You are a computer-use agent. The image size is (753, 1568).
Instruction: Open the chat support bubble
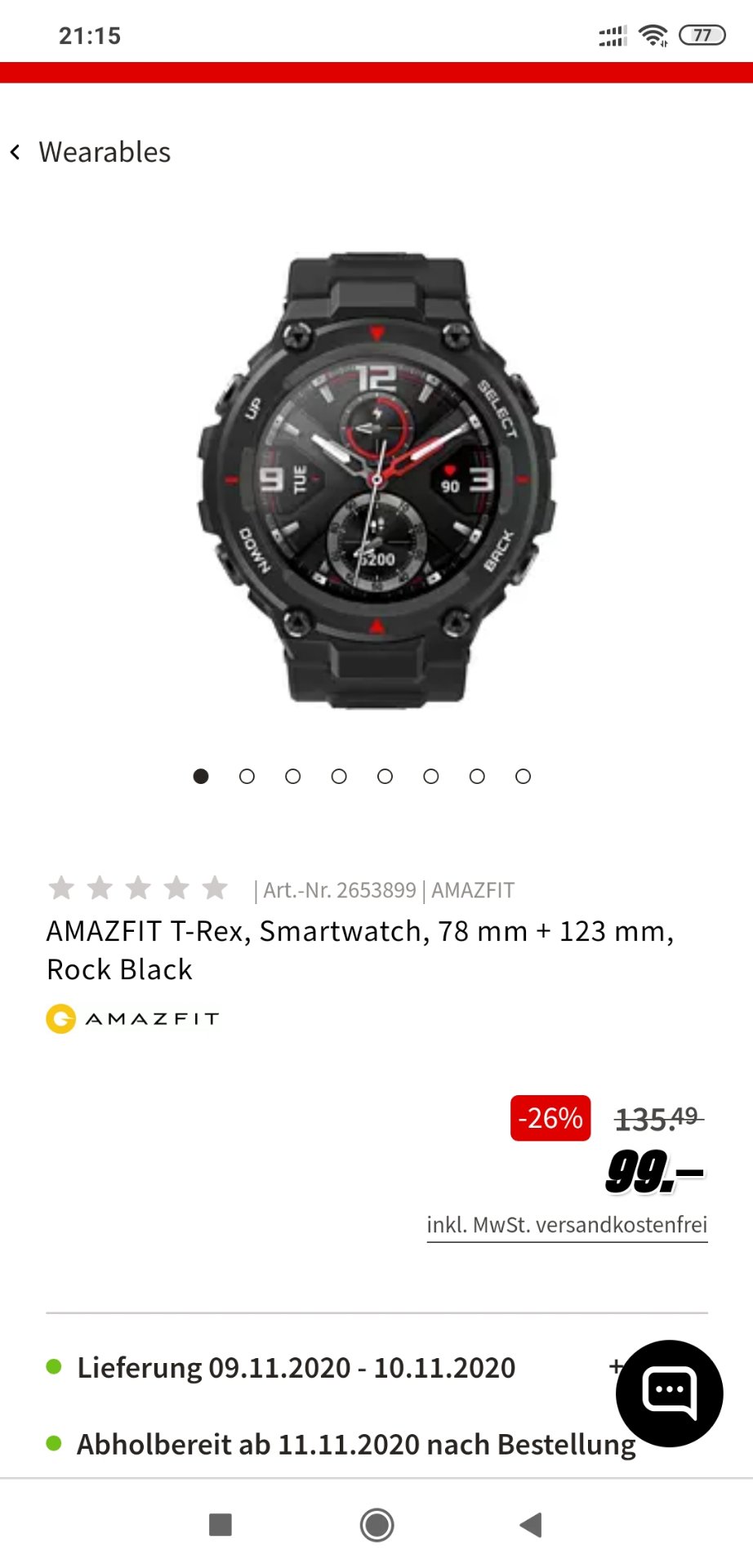670,1393
